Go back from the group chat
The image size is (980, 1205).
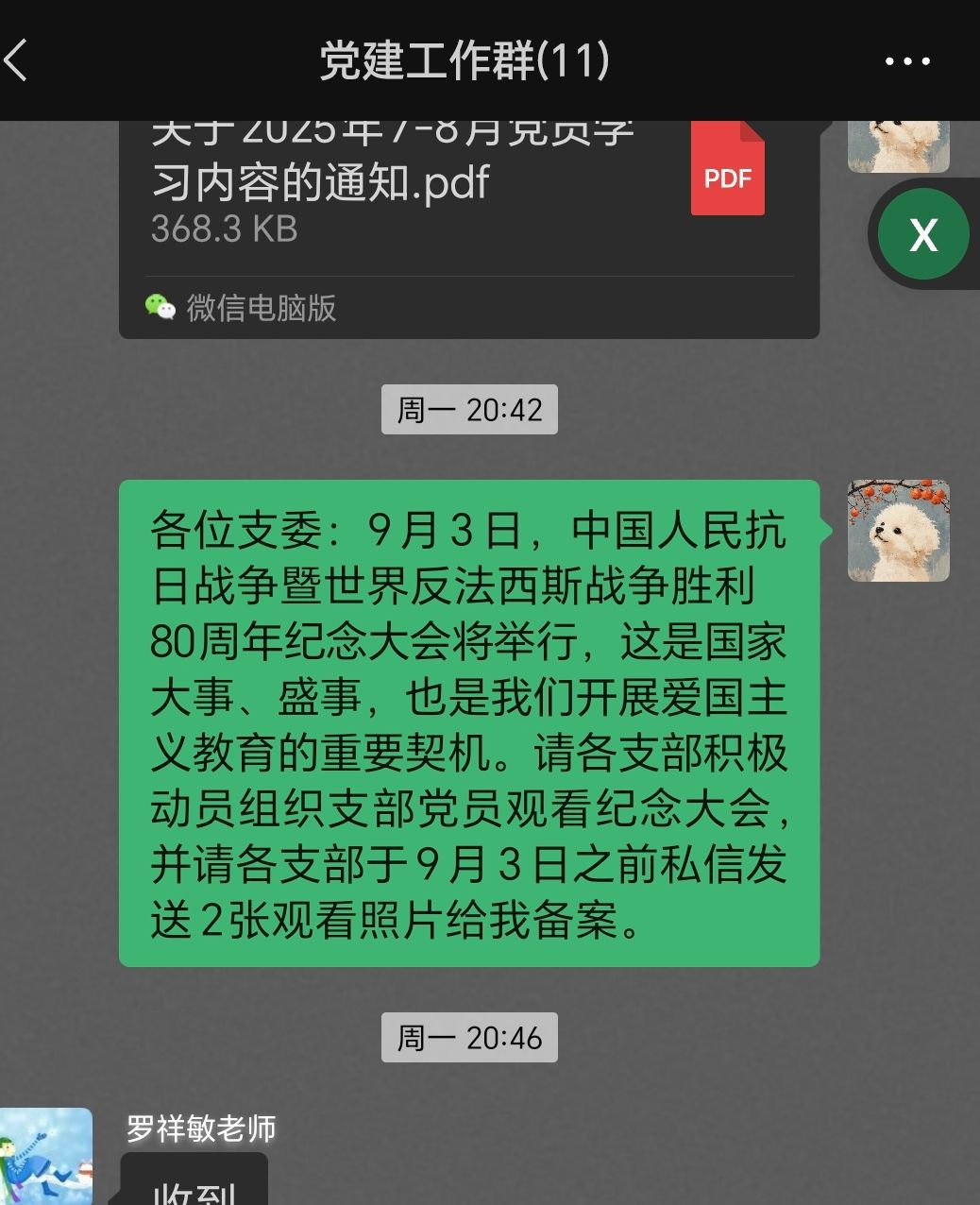[x=18, y=60]
